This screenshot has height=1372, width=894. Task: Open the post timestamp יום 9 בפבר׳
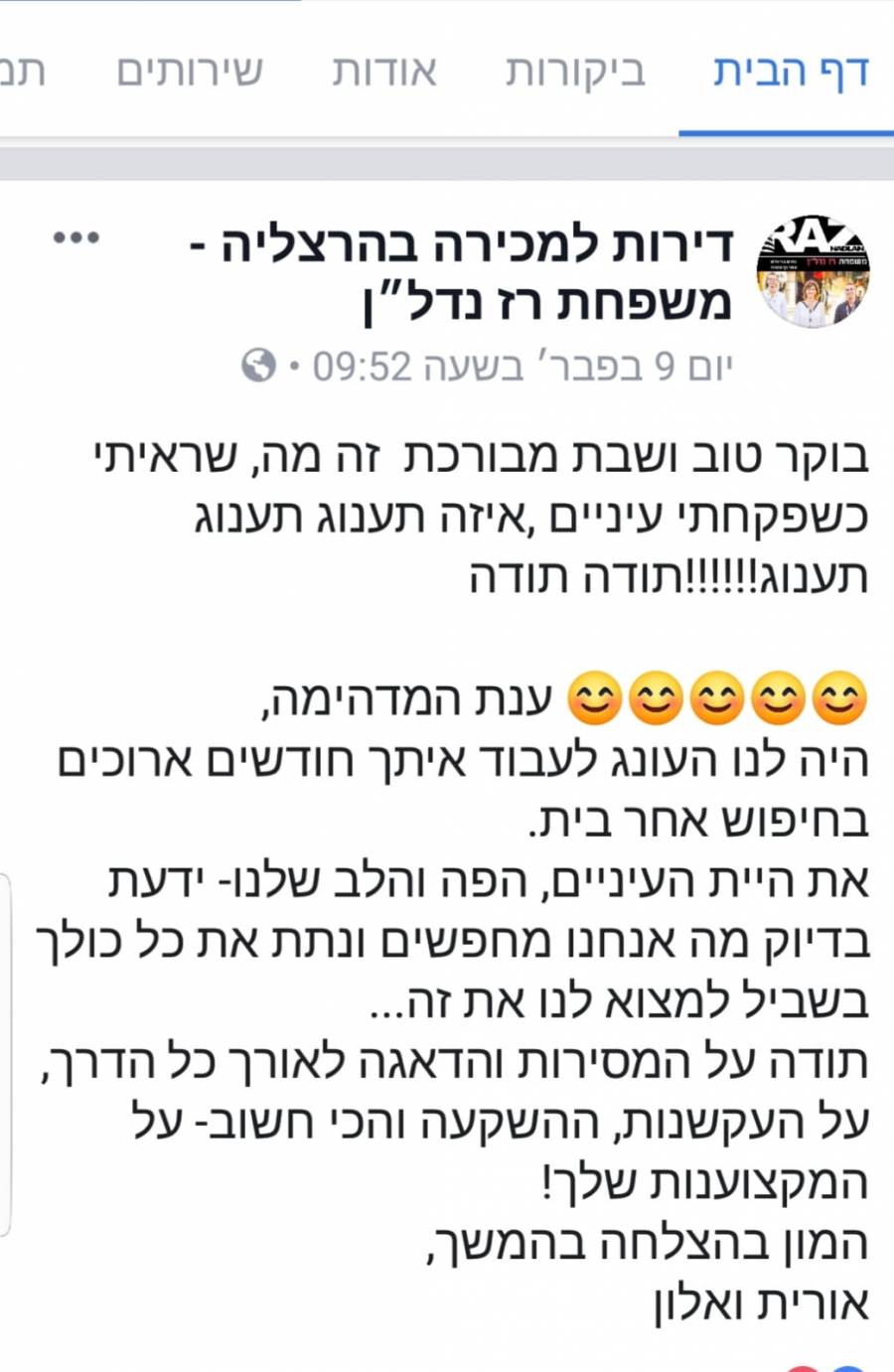click(521, 368)
